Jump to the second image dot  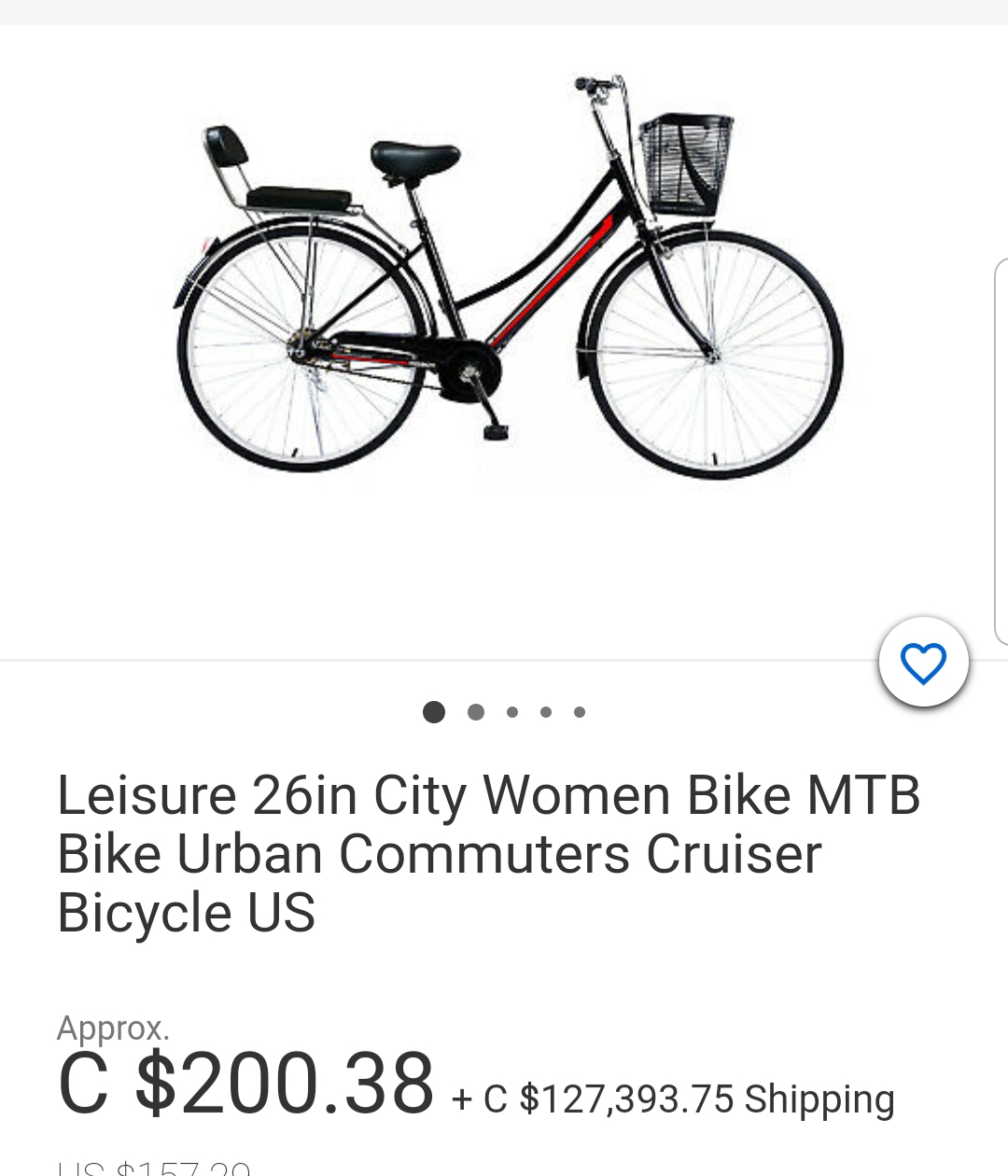tap(476, 712)
